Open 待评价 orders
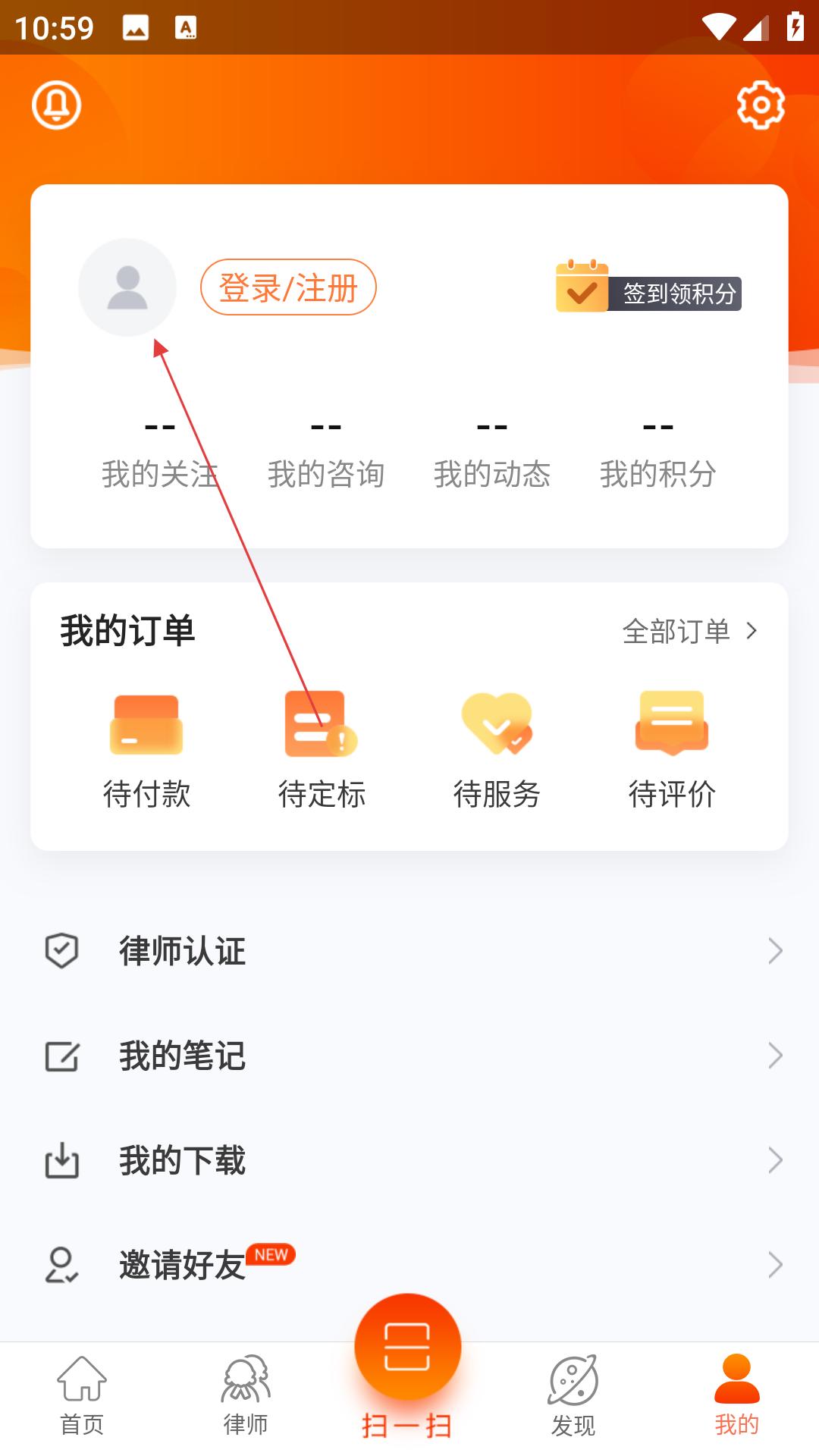Image resolution: width=819 pixels, height=1456 pixels. [672, 751]
